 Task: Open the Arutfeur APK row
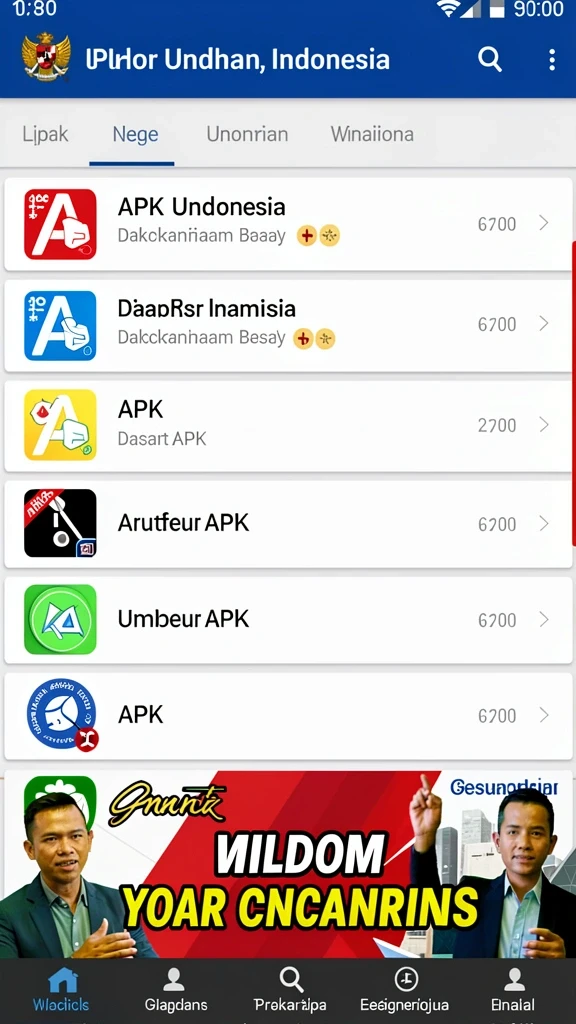288,524
